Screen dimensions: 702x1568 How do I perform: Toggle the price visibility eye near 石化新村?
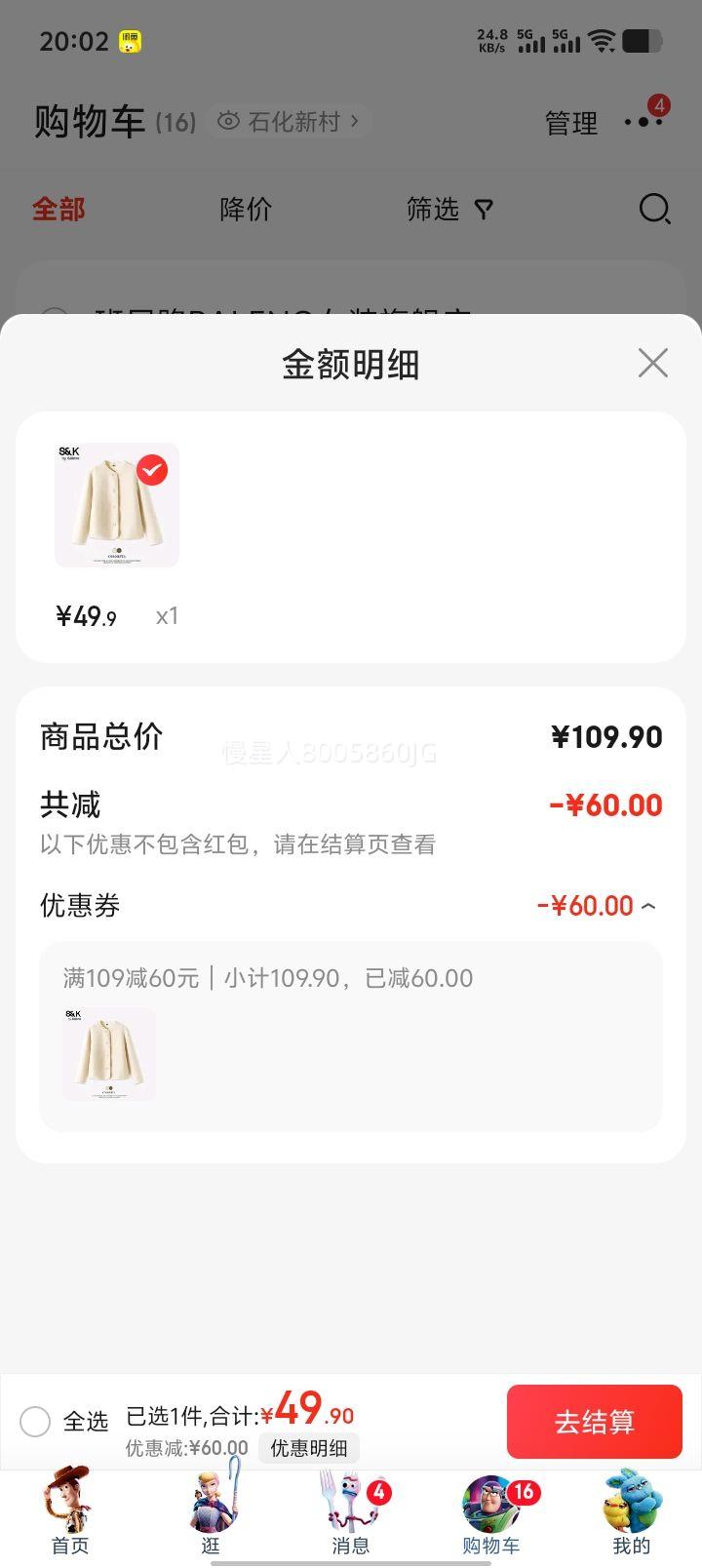227,120
